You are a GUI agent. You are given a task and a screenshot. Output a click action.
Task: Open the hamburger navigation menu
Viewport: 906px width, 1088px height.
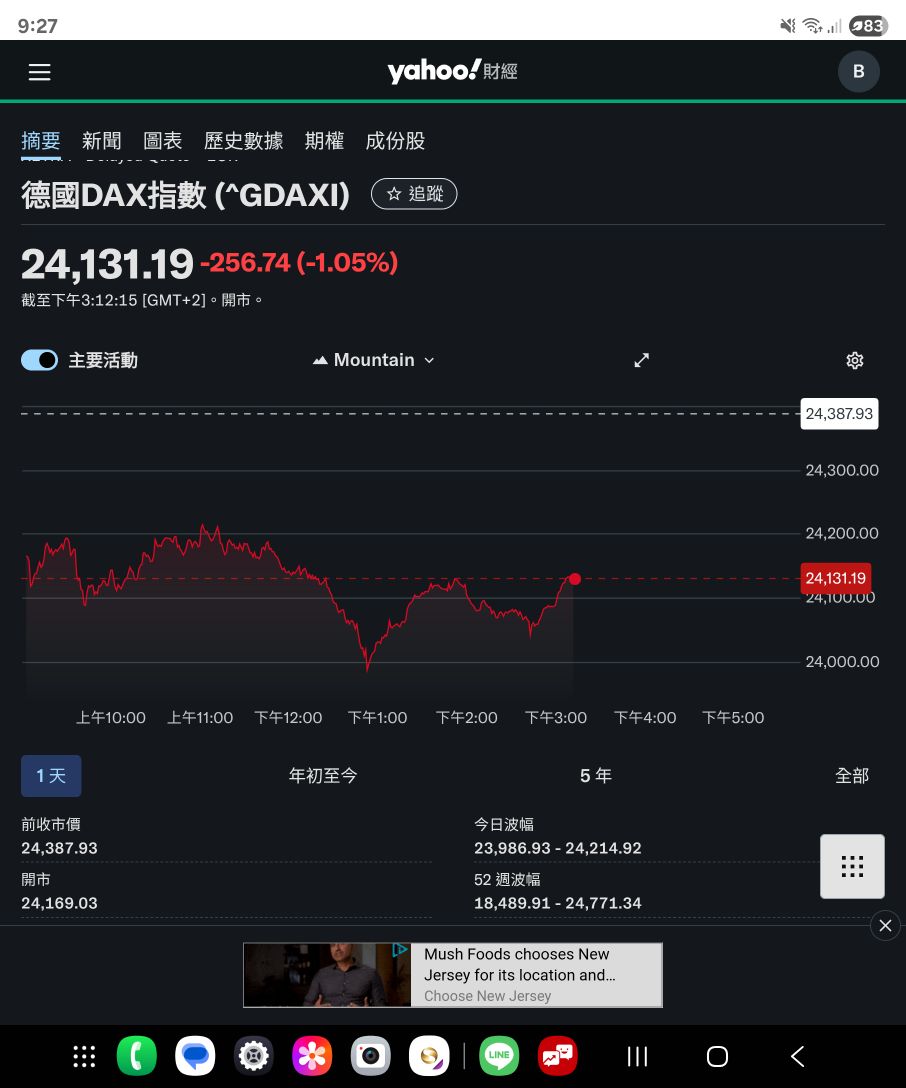(x=39, y=71)
